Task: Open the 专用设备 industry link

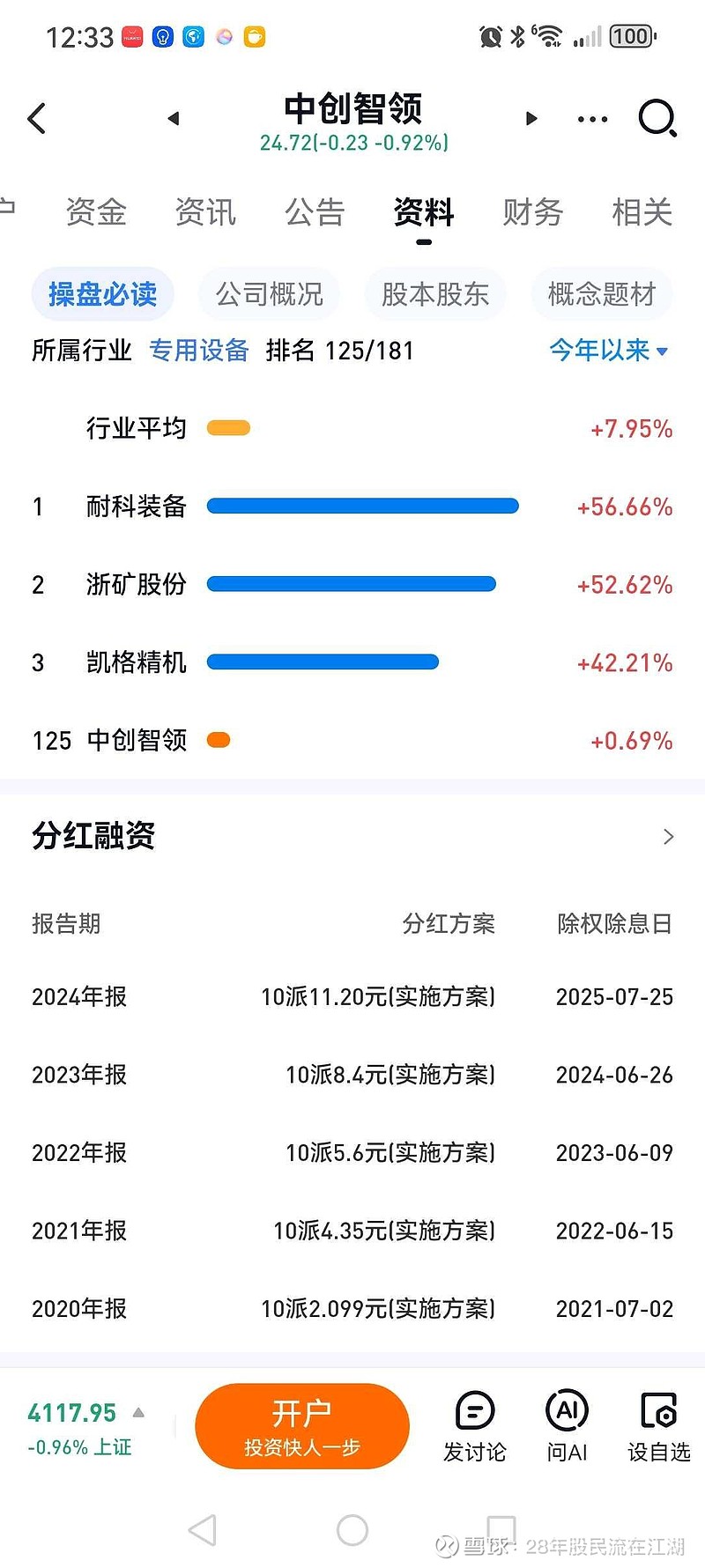Action: [x=199, y=351]
